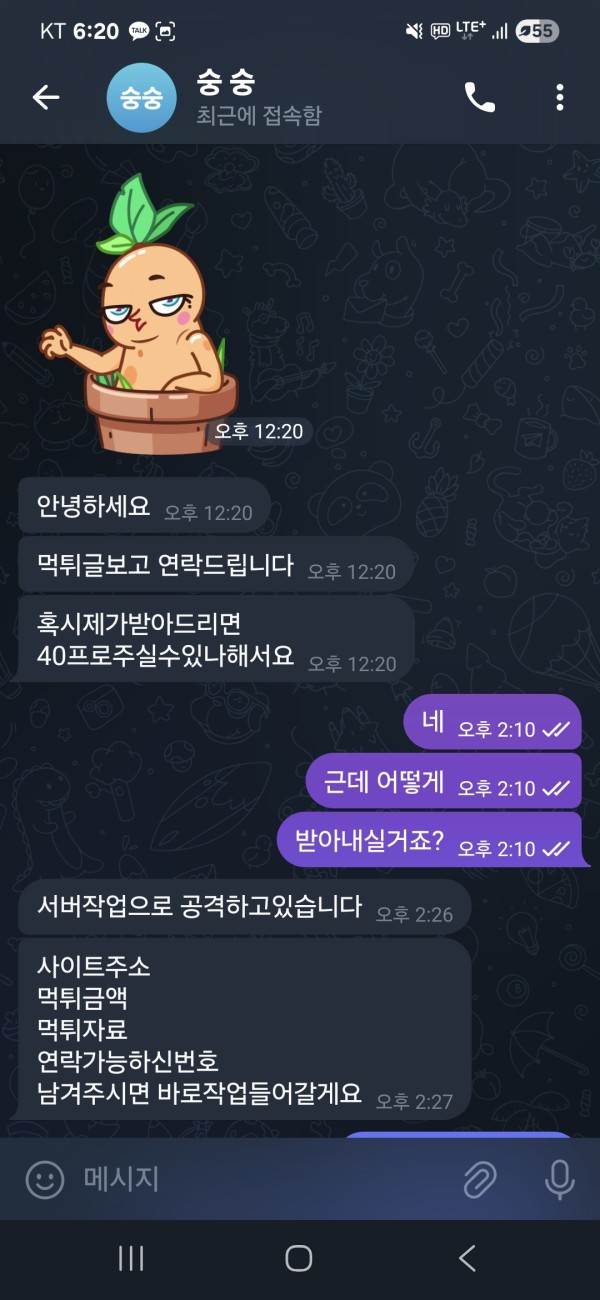600x1300 pixels.
Task: Go back to the chat list
Action: tap(46, 97)
